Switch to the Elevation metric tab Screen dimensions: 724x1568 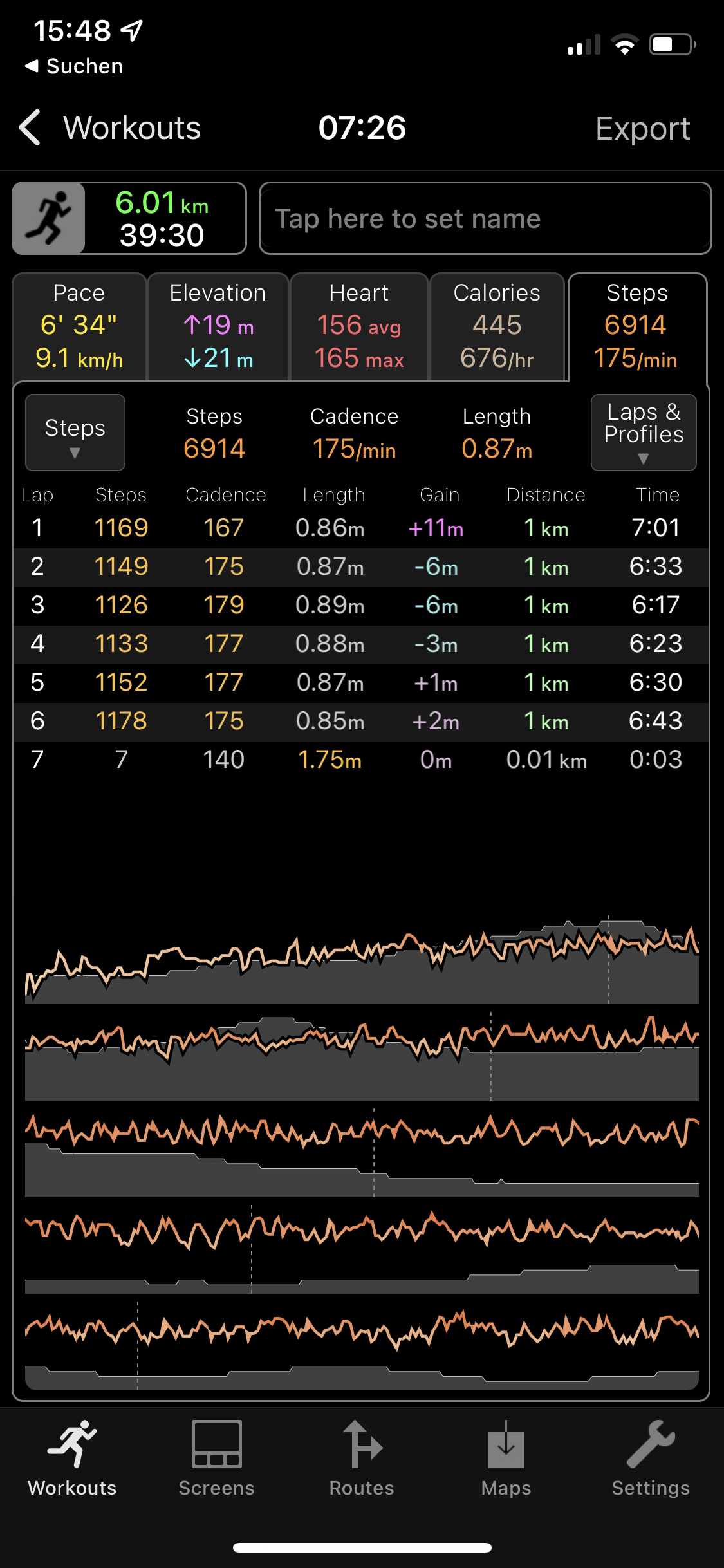coord(218,326)
